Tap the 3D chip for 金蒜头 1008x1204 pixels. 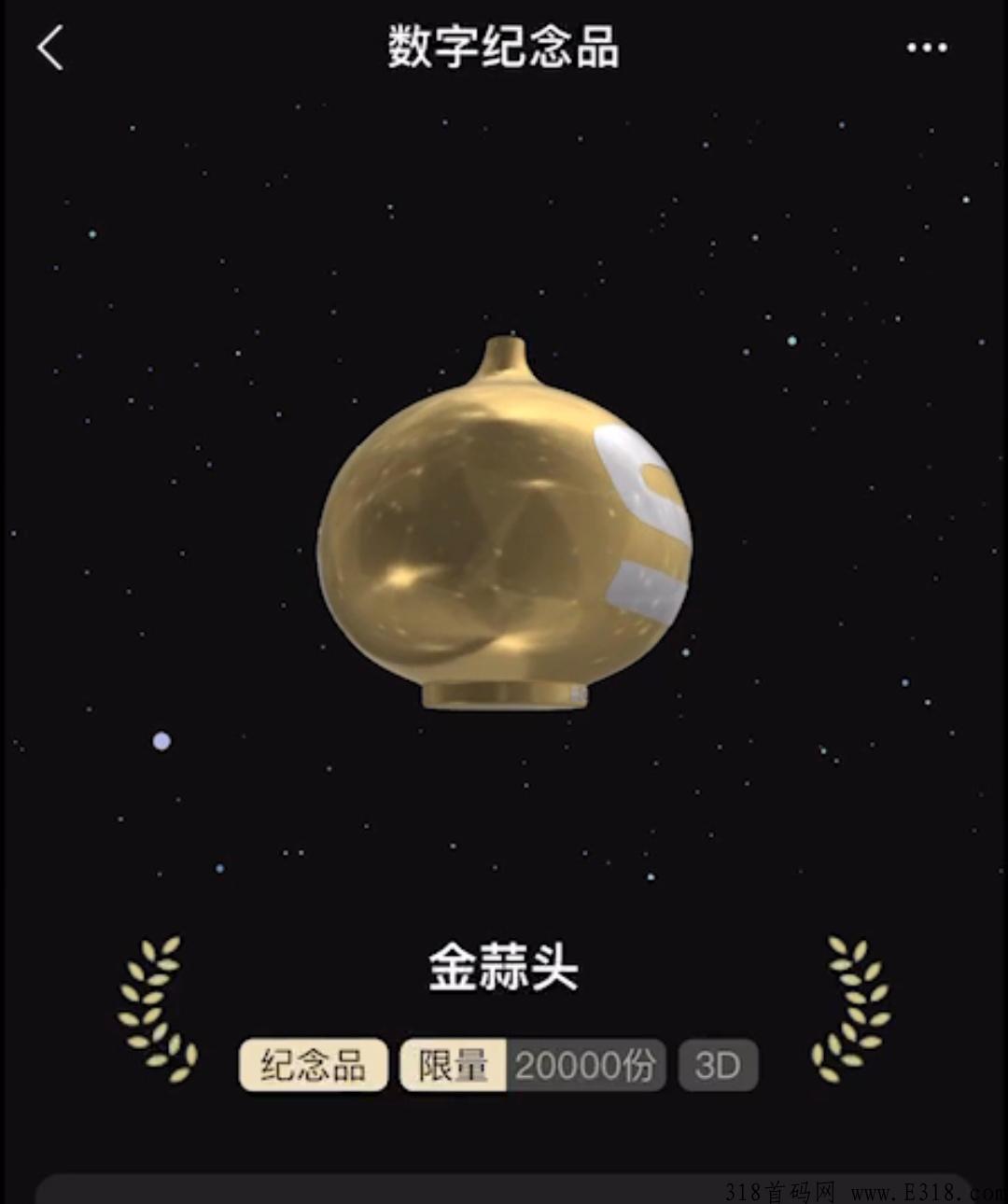click(x=718, y=1065)
